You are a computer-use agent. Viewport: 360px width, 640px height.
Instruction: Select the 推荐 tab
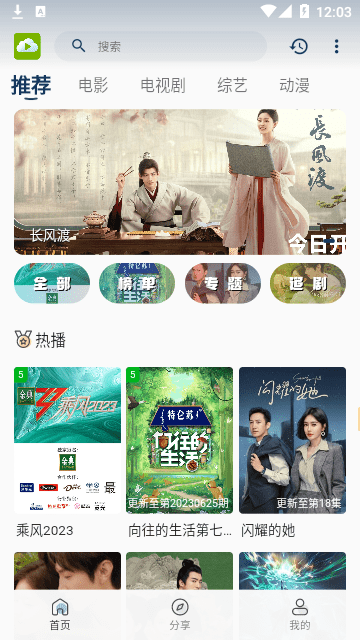31,86
